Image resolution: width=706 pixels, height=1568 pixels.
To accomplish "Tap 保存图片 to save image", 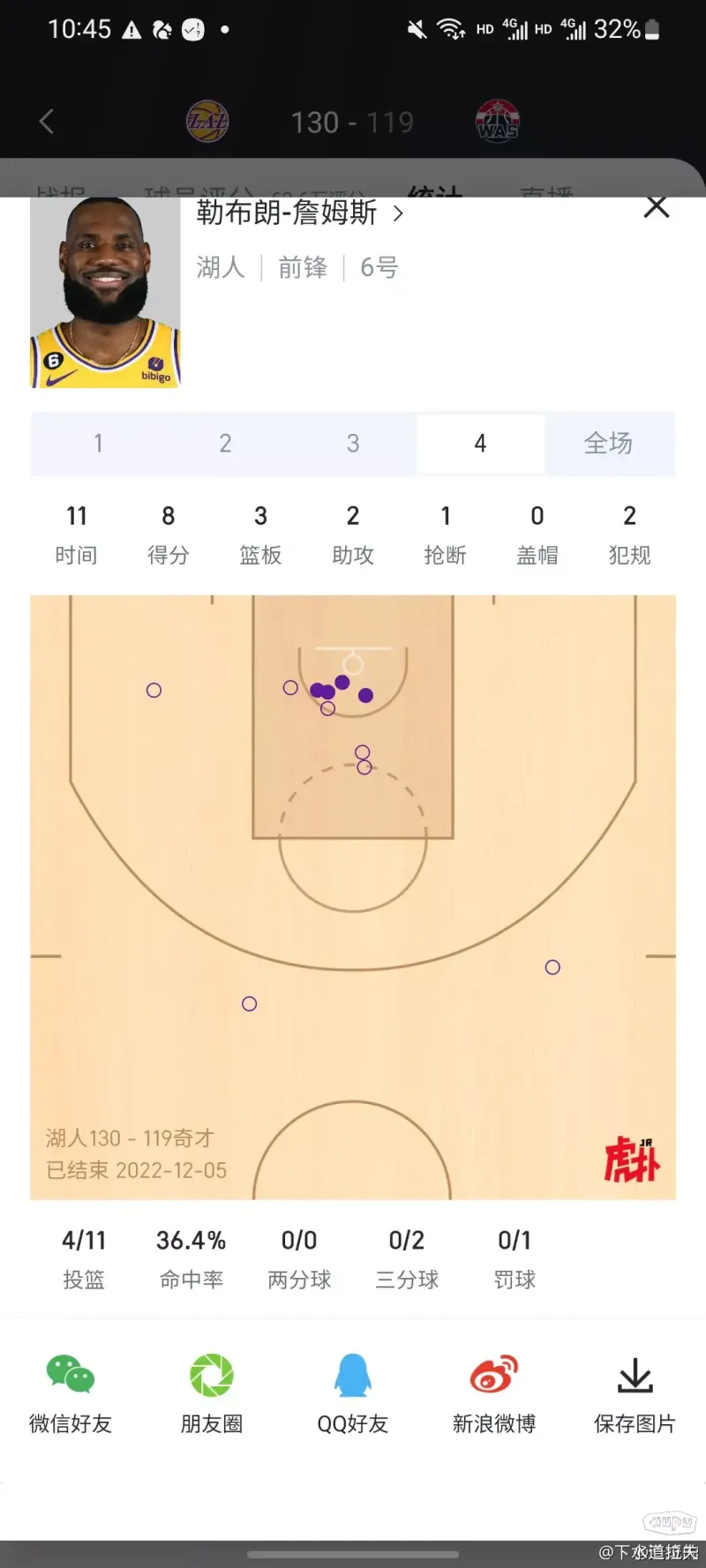I will (635, 1393).
